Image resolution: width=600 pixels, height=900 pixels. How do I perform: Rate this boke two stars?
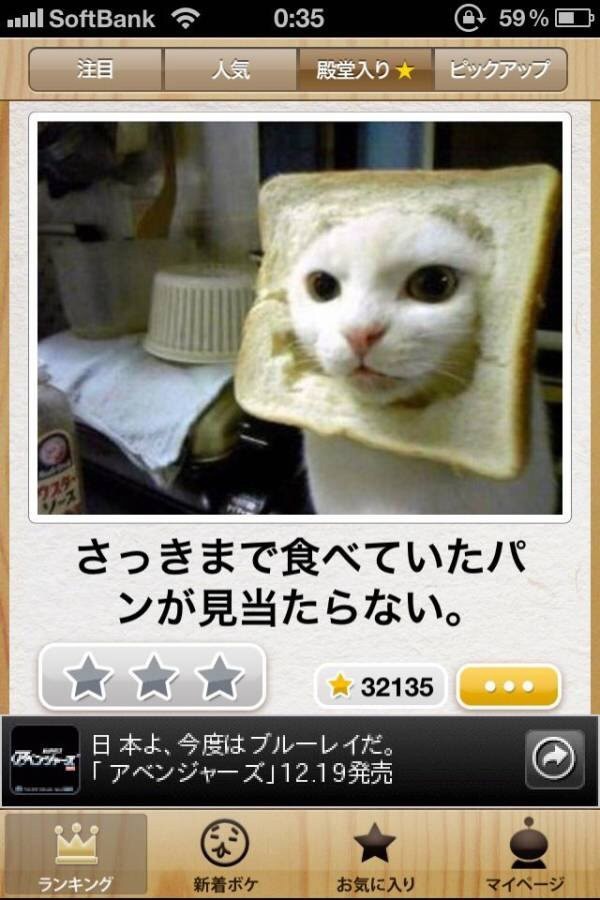click(152, 678)
